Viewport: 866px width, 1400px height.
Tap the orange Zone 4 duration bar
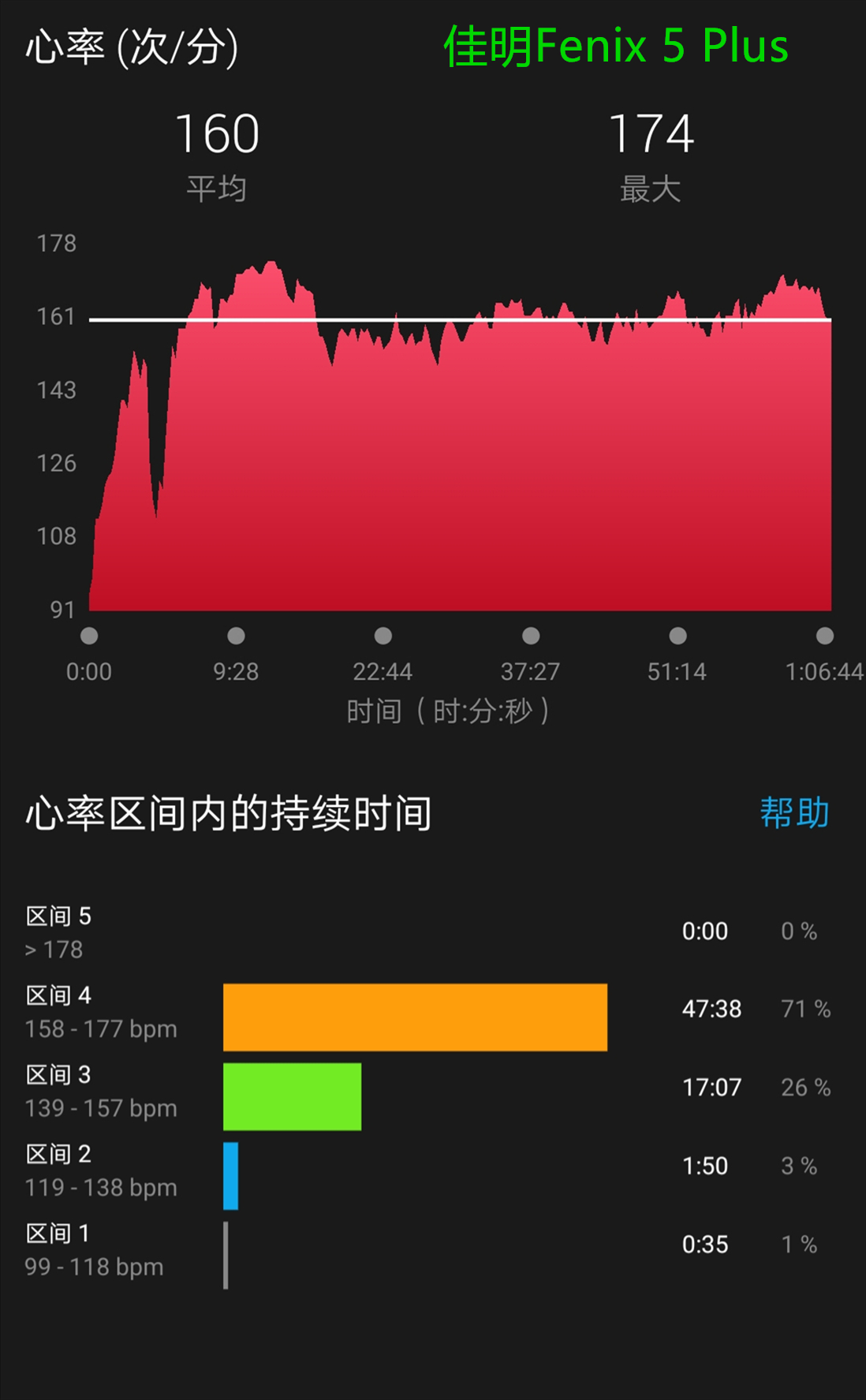414,1016
